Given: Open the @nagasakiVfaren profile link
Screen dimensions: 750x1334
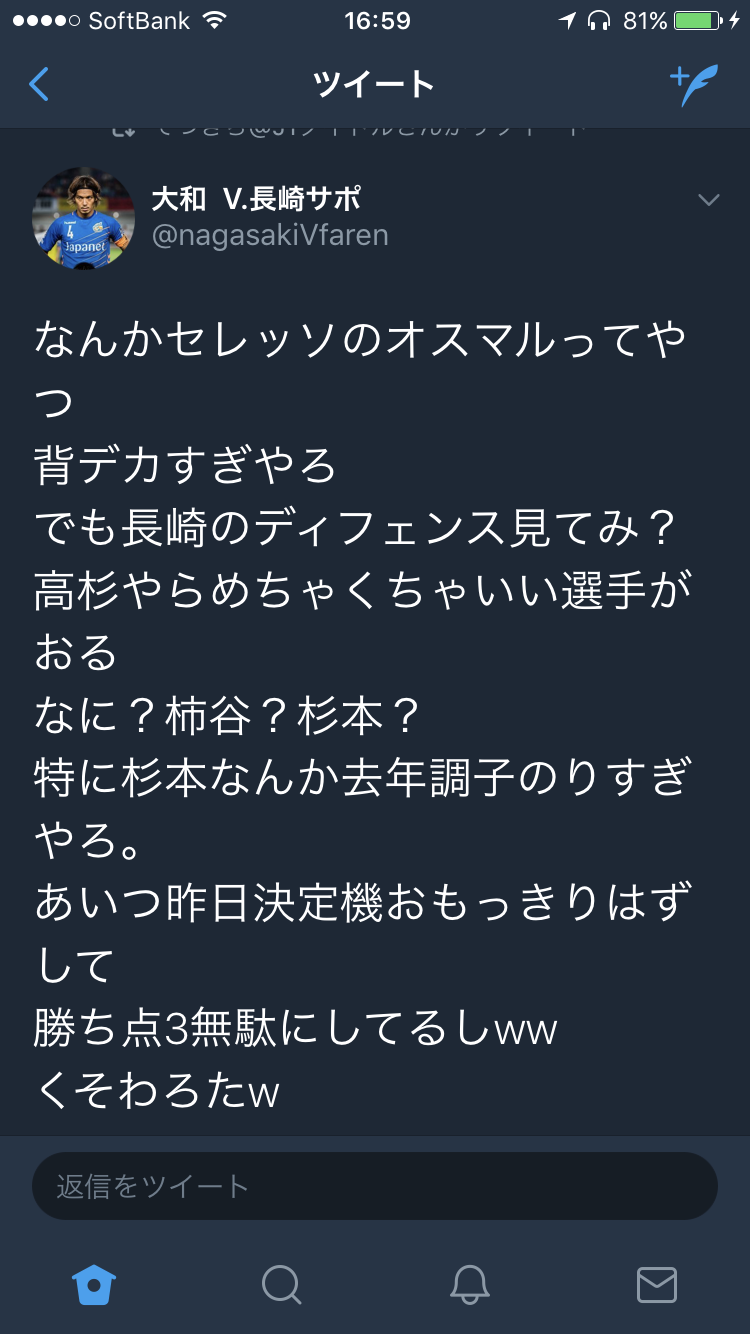Looking at the screenshot, I should click(269, 236).
